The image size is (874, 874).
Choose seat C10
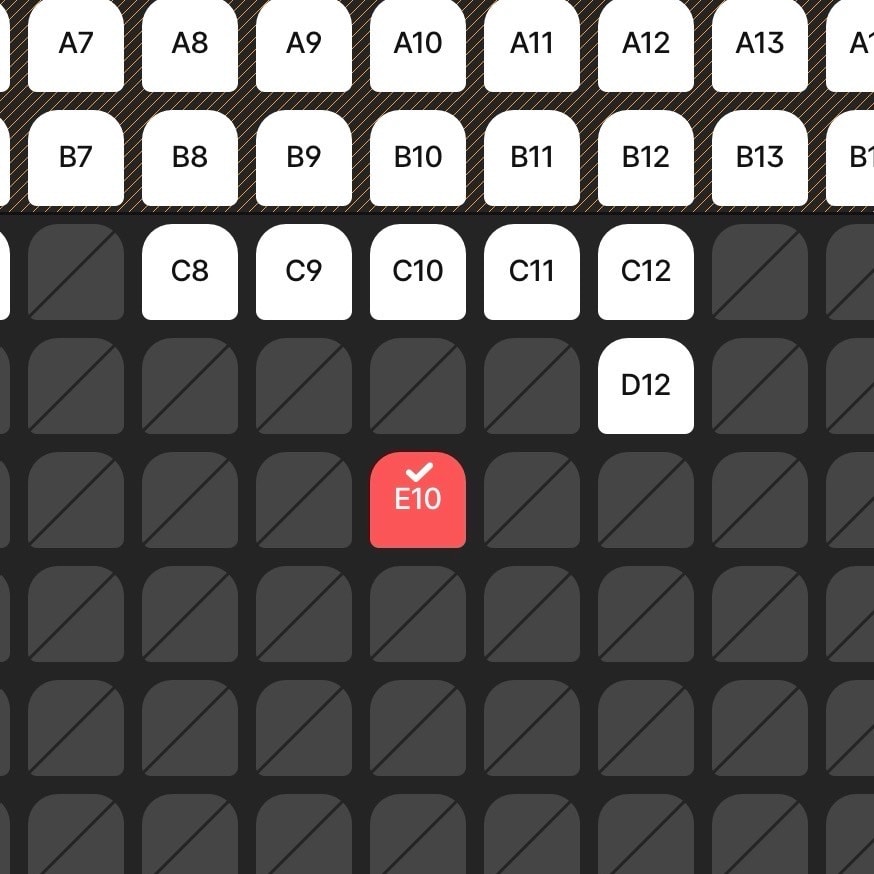point(418,272)
